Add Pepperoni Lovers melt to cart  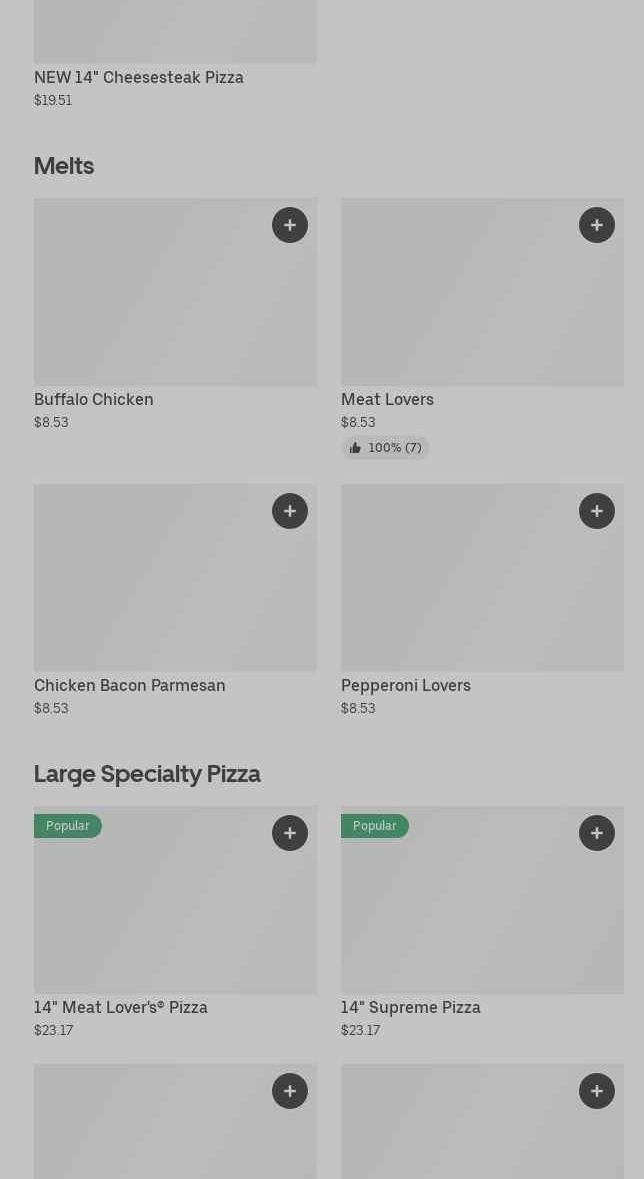pos(597,511)
